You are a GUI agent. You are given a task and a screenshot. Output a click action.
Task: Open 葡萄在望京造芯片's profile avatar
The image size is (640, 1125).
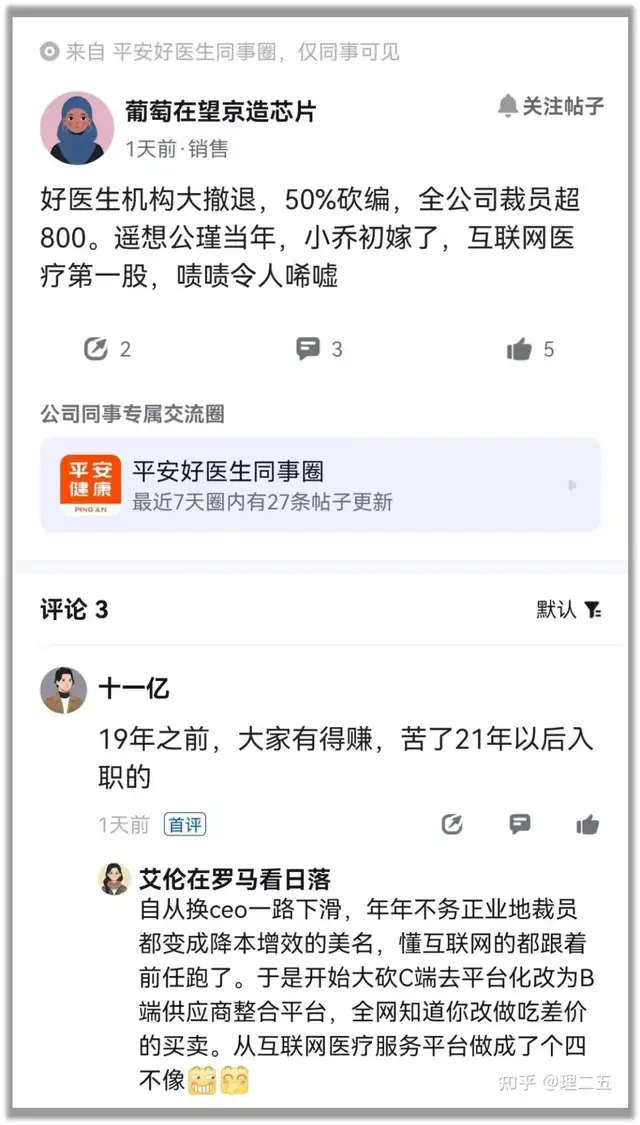[x=76, y=128]
